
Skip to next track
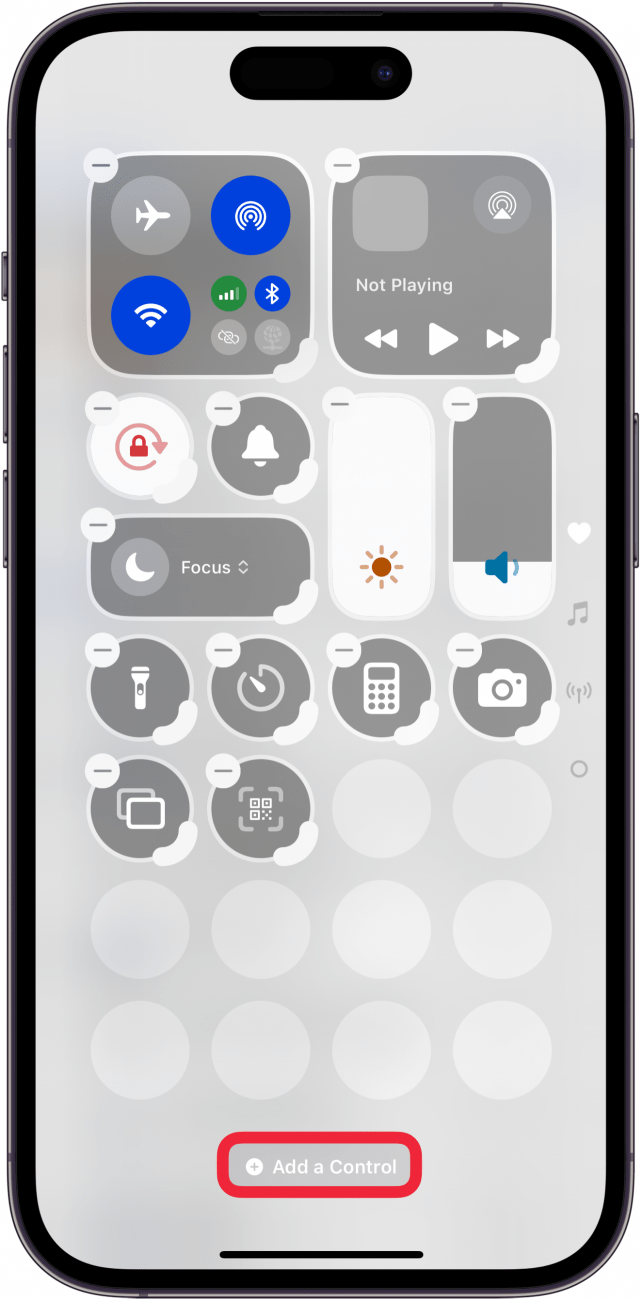pyautogui.click(x=502, y=340)
